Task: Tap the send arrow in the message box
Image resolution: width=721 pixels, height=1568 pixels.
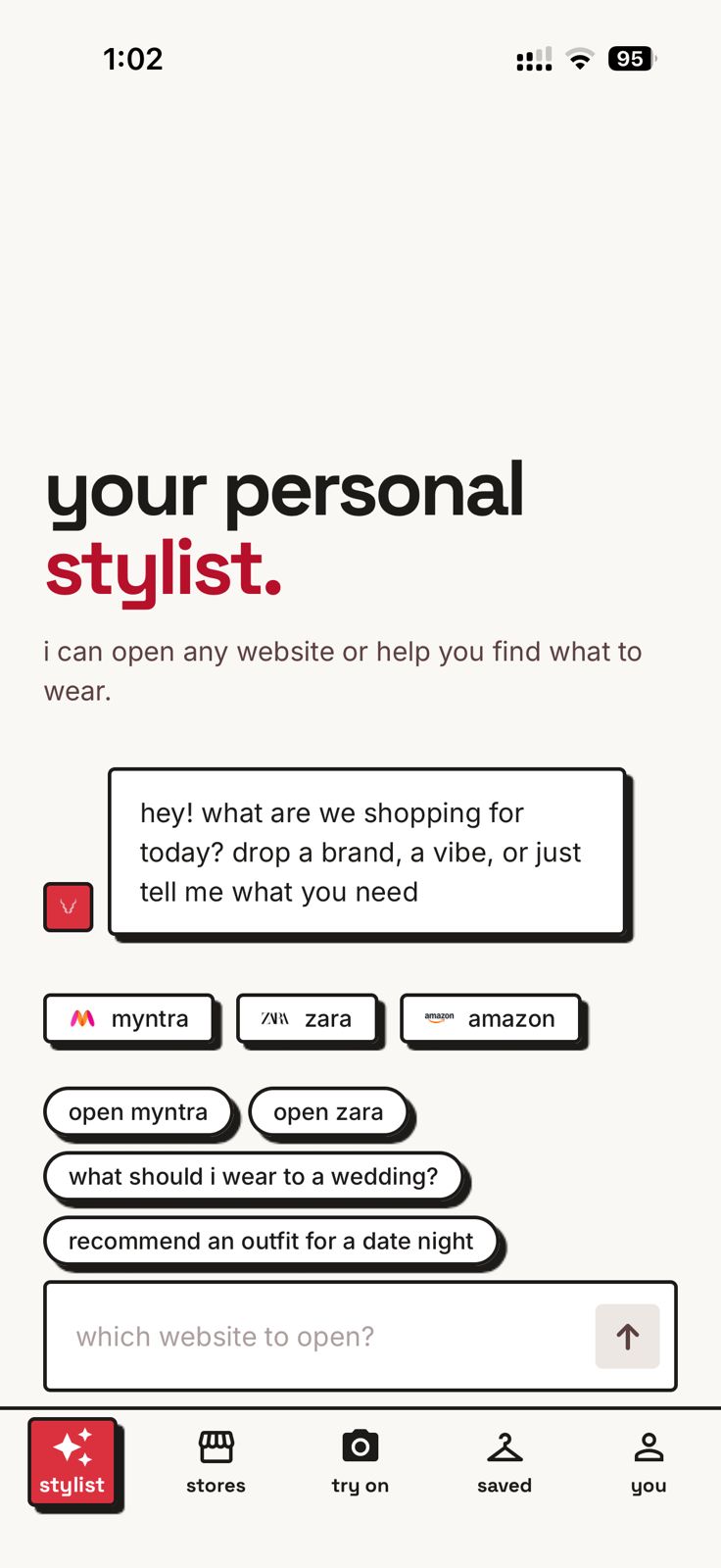Action: click(x=627, y=1336)
